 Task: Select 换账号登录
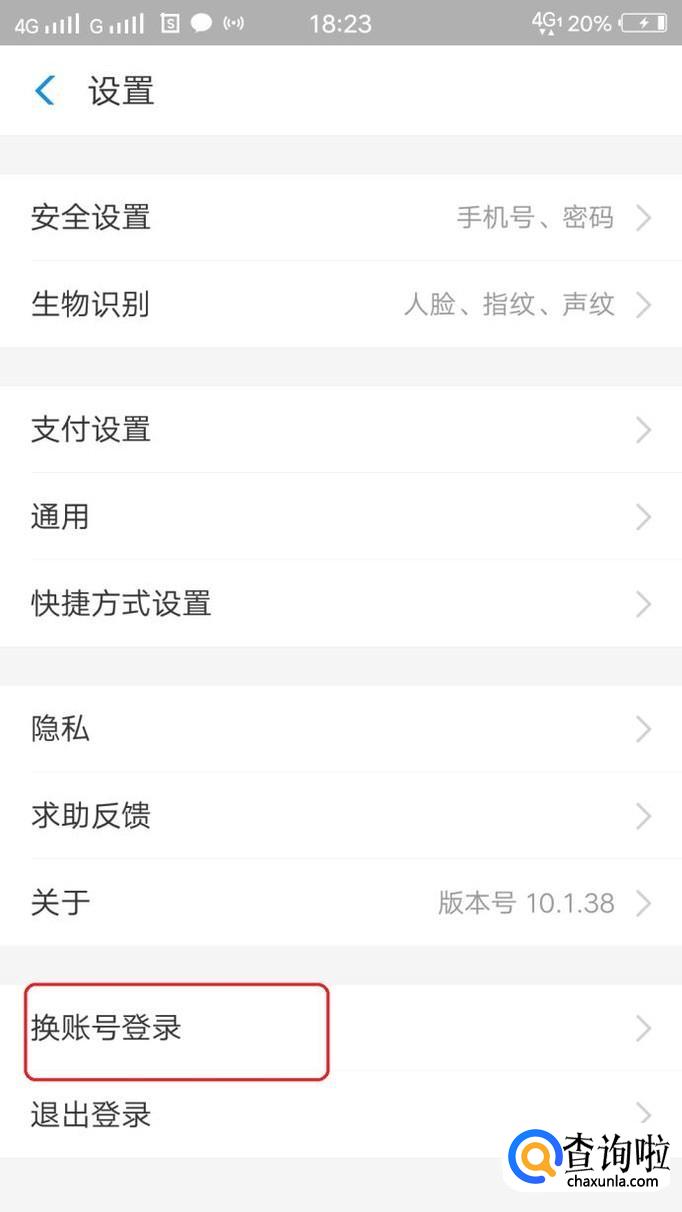point(340,1028)
